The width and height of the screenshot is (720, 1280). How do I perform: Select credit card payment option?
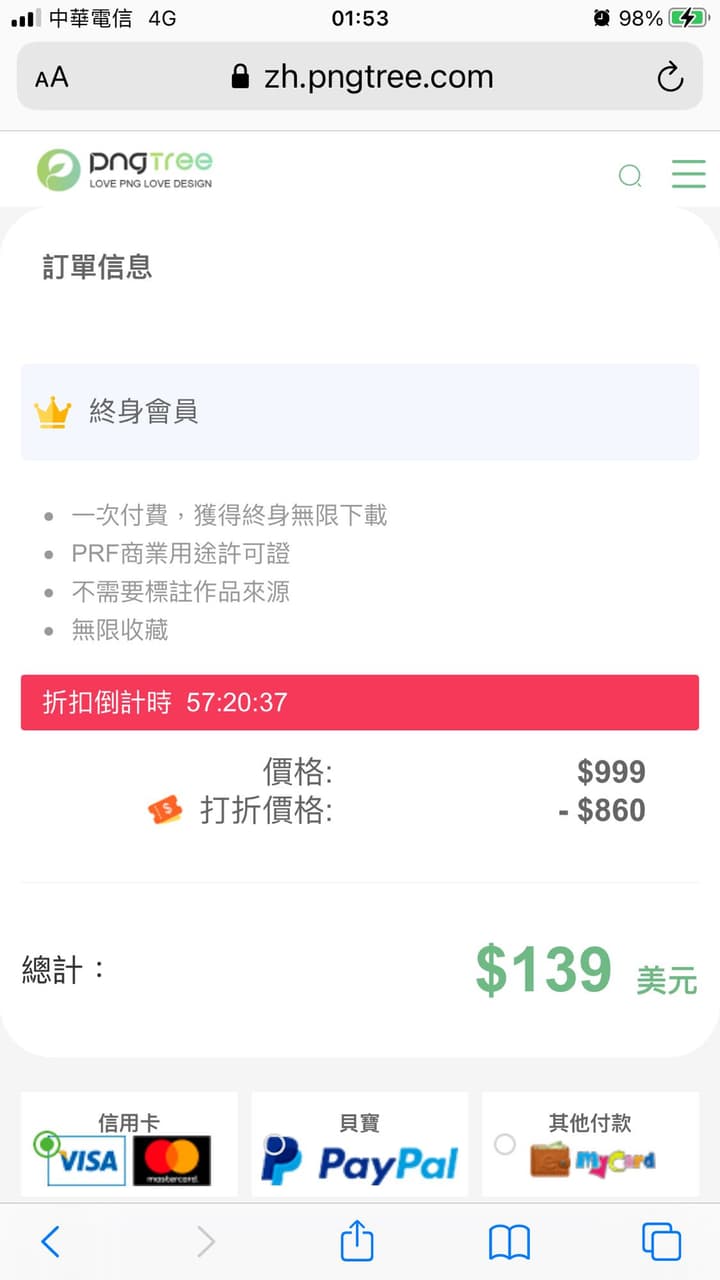pyautogui.click(x=129, y=1146)
